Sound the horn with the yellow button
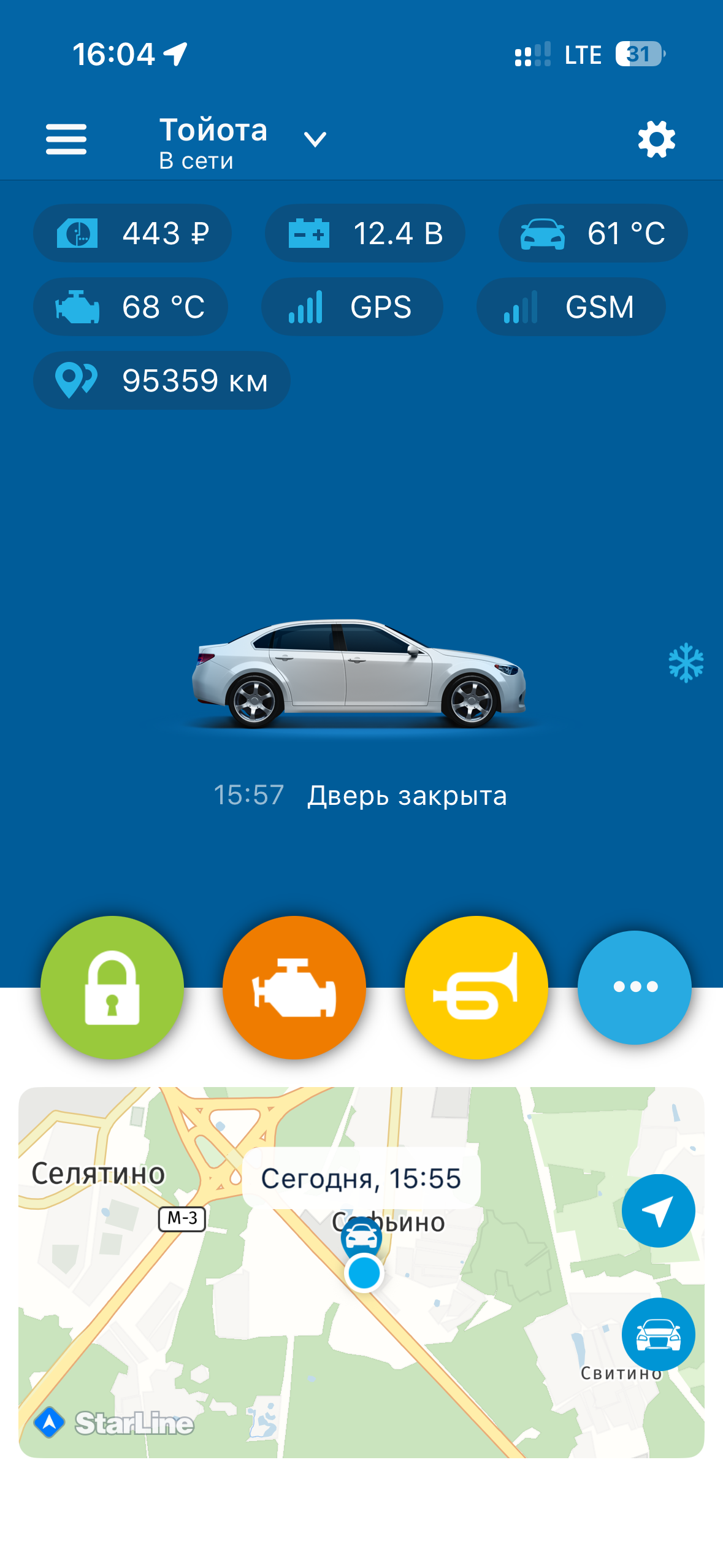The width and height of the screenshot is (723, 1568). click(x=476, y=987)
